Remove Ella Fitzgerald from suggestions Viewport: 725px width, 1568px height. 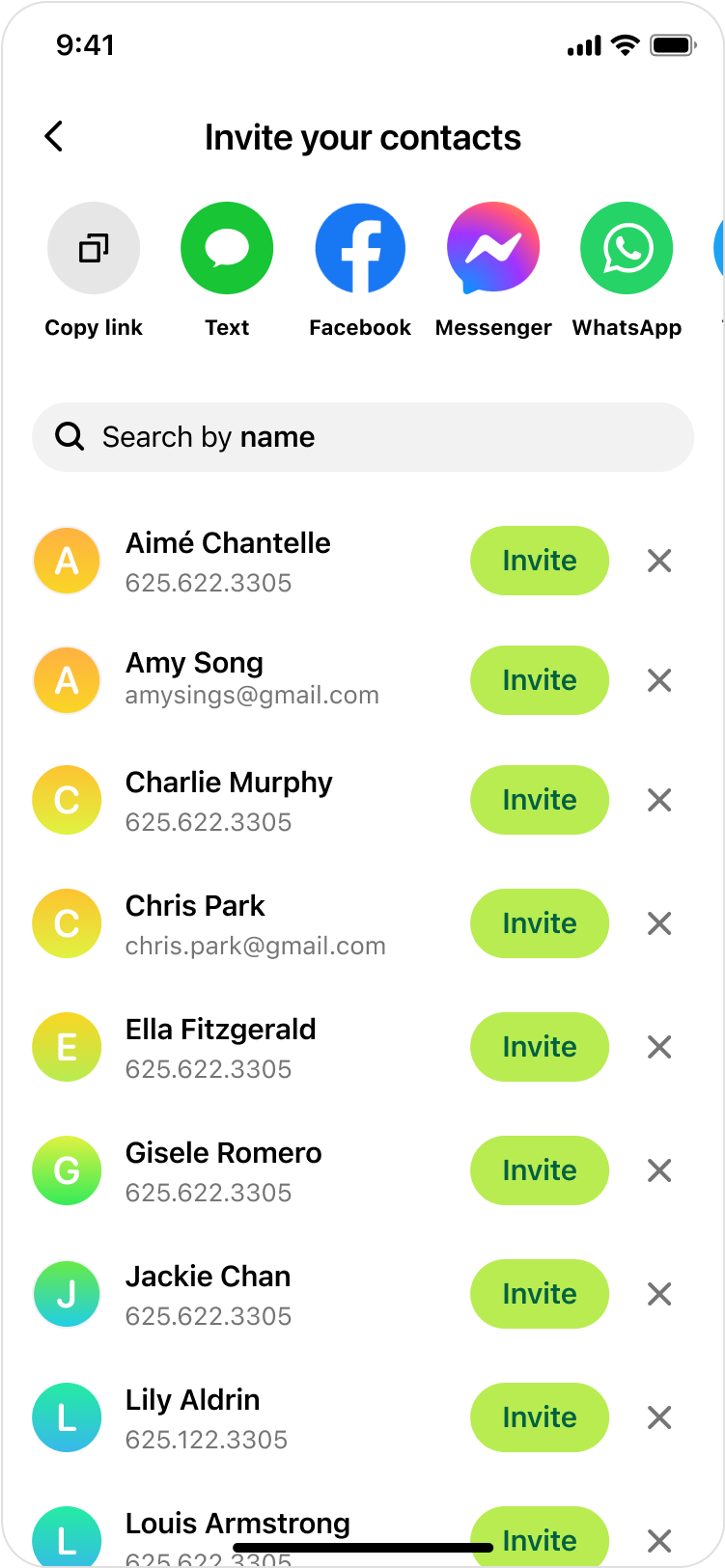pos(659,1047)
